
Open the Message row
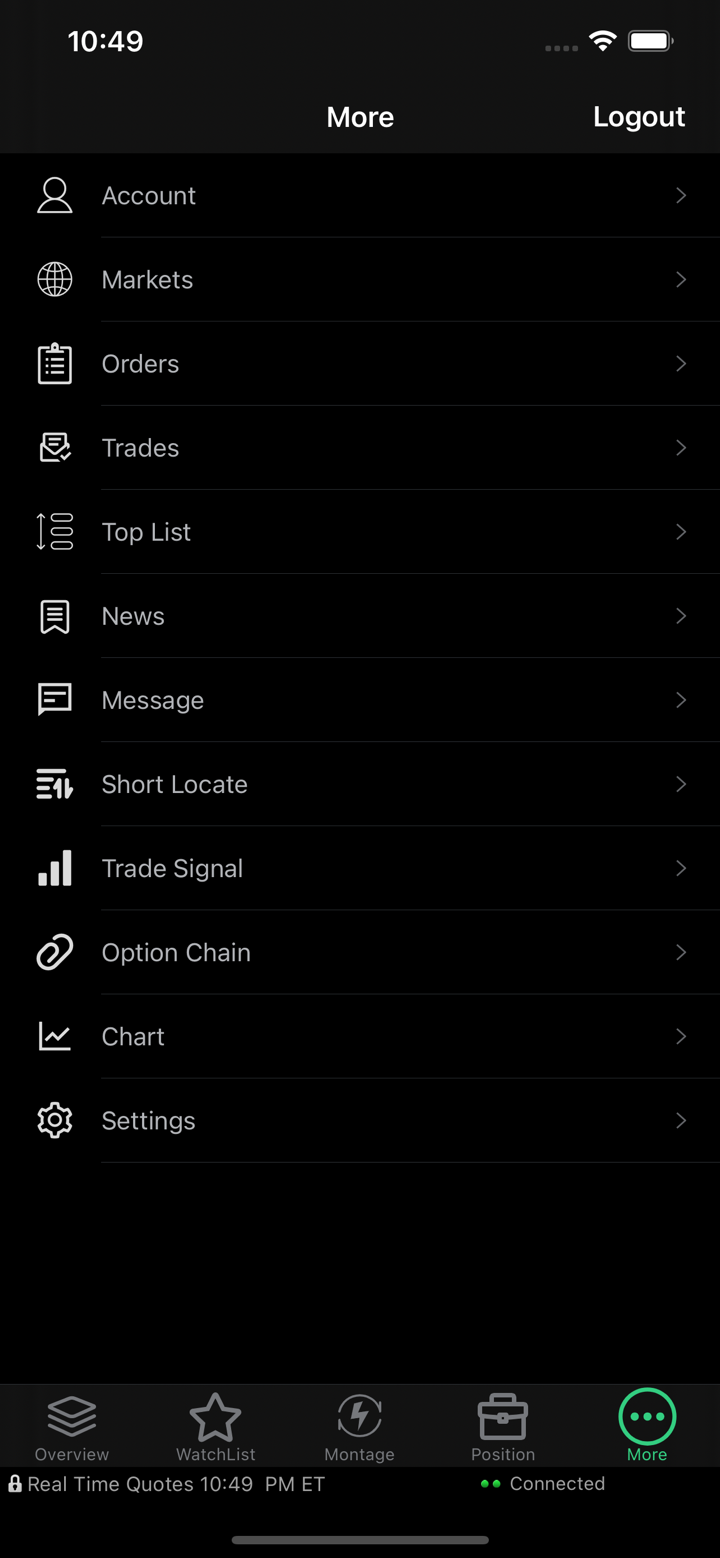(x=360, y=700)
